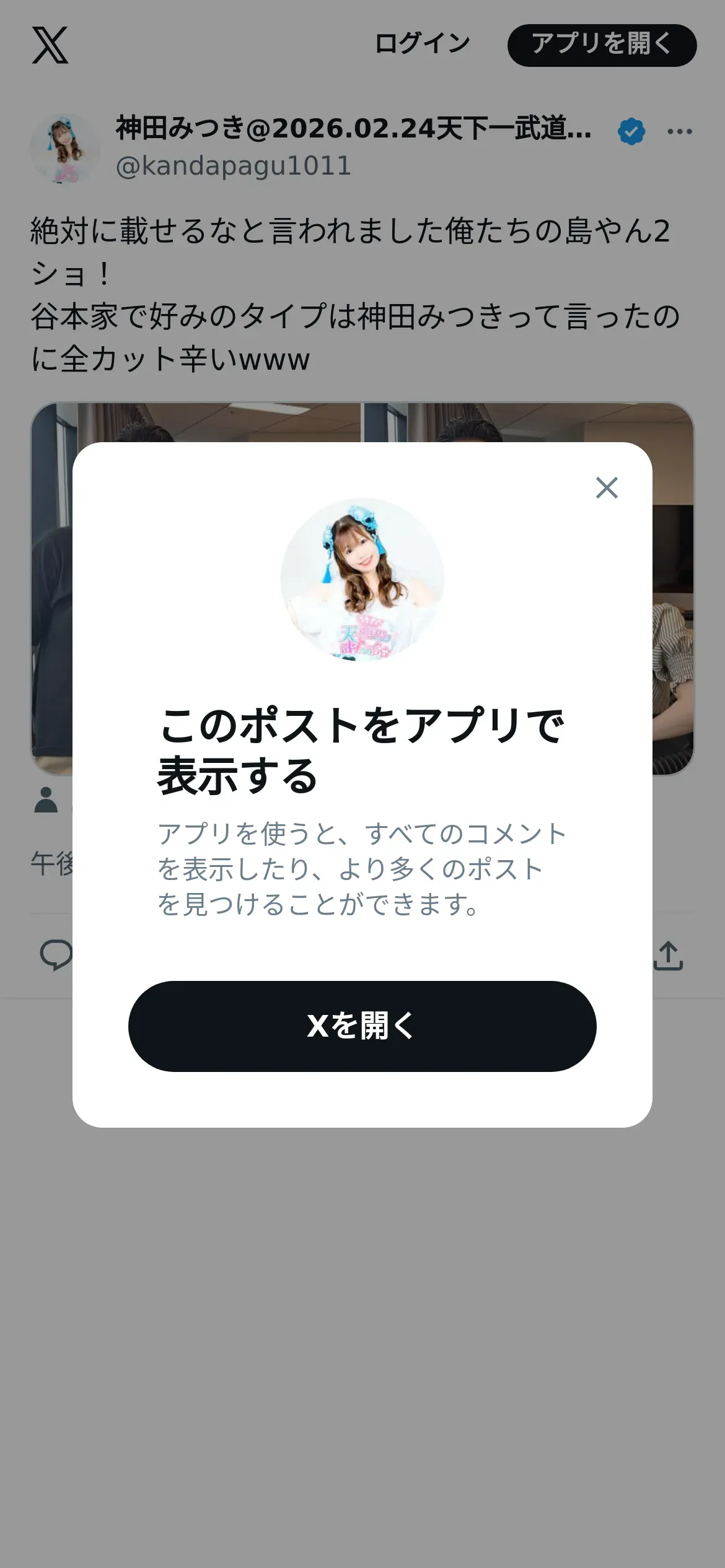Open the ログイン link
The image size is (725, 1568).
[423, 45]
